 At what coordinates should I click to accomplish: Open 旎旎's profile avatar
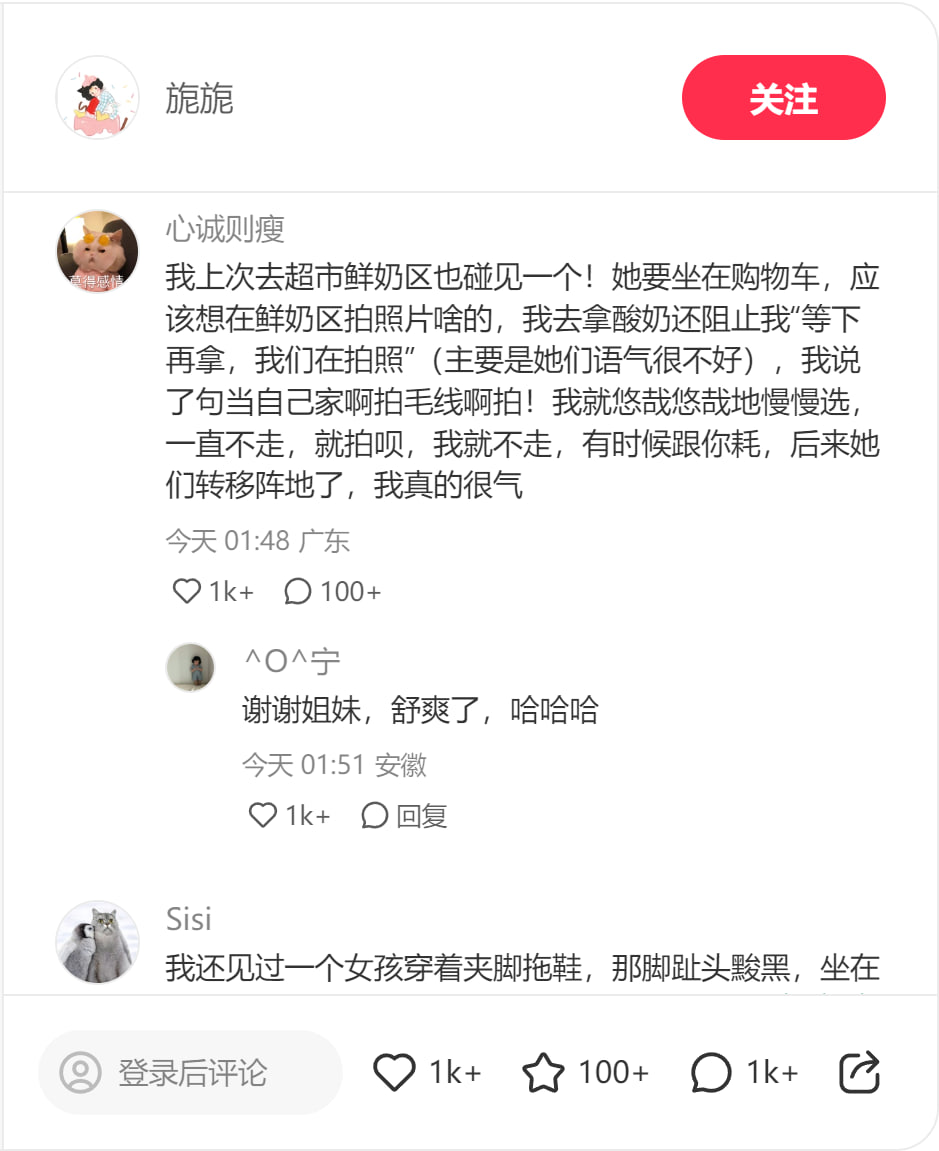point(97,98)
